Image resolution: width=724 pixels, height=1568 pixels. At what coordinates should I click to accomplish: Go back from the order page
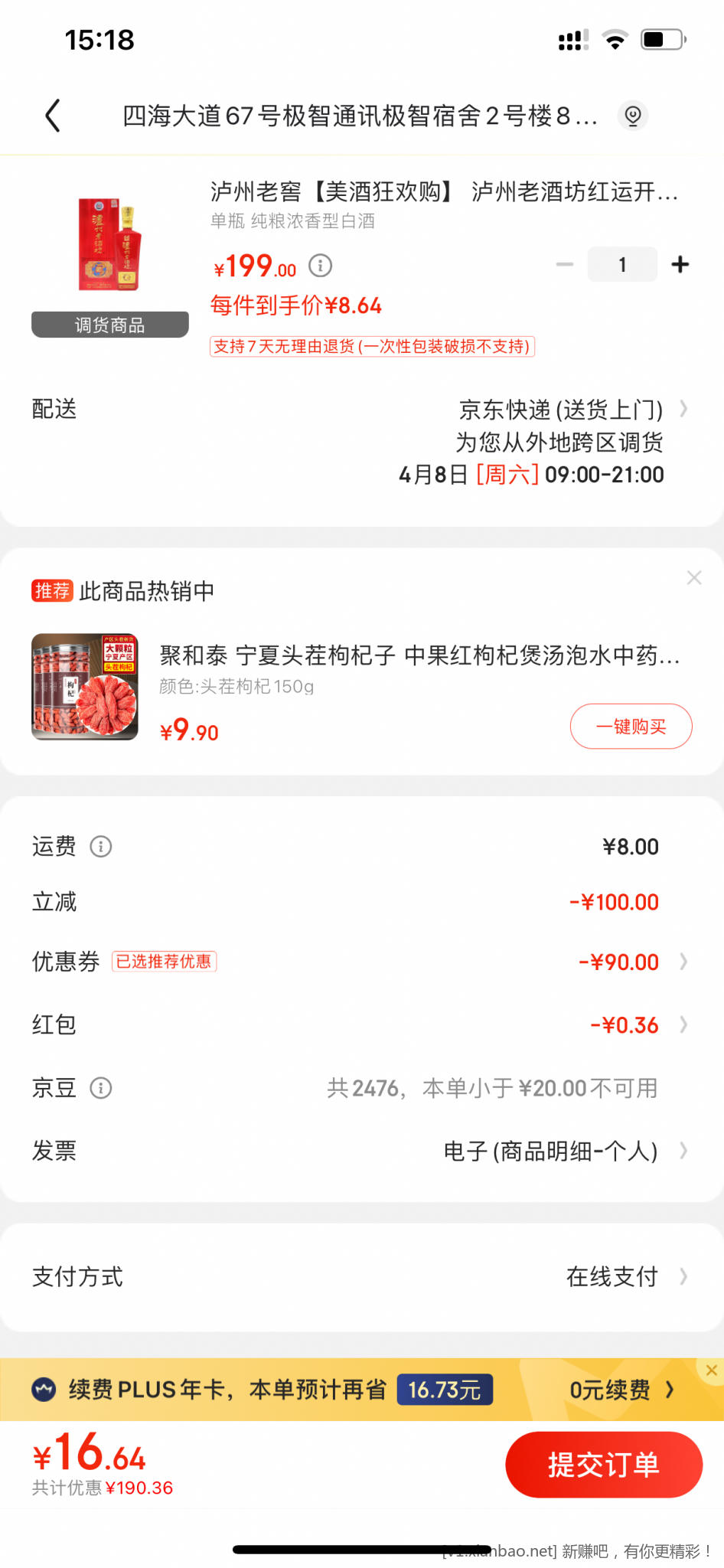[52, 116]
